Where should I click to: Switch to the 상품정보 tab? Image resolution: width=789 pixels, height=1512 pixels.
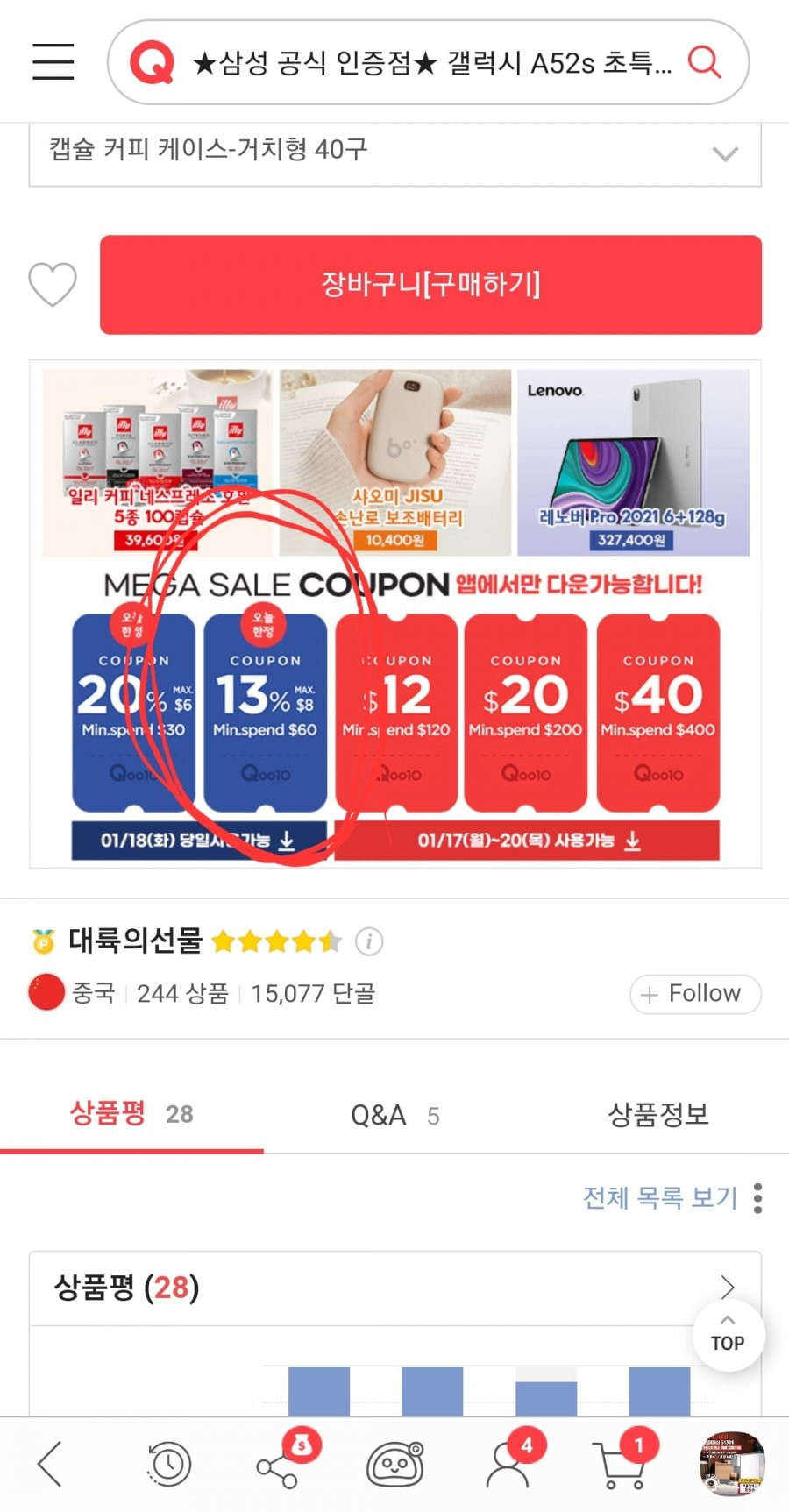(658, 1114)
